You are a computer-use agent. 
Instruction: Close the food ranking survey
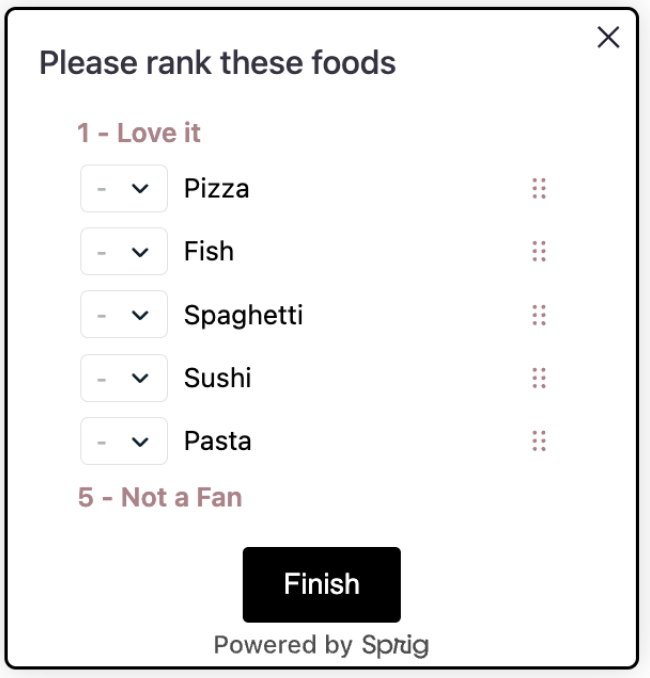click(608, 38)
